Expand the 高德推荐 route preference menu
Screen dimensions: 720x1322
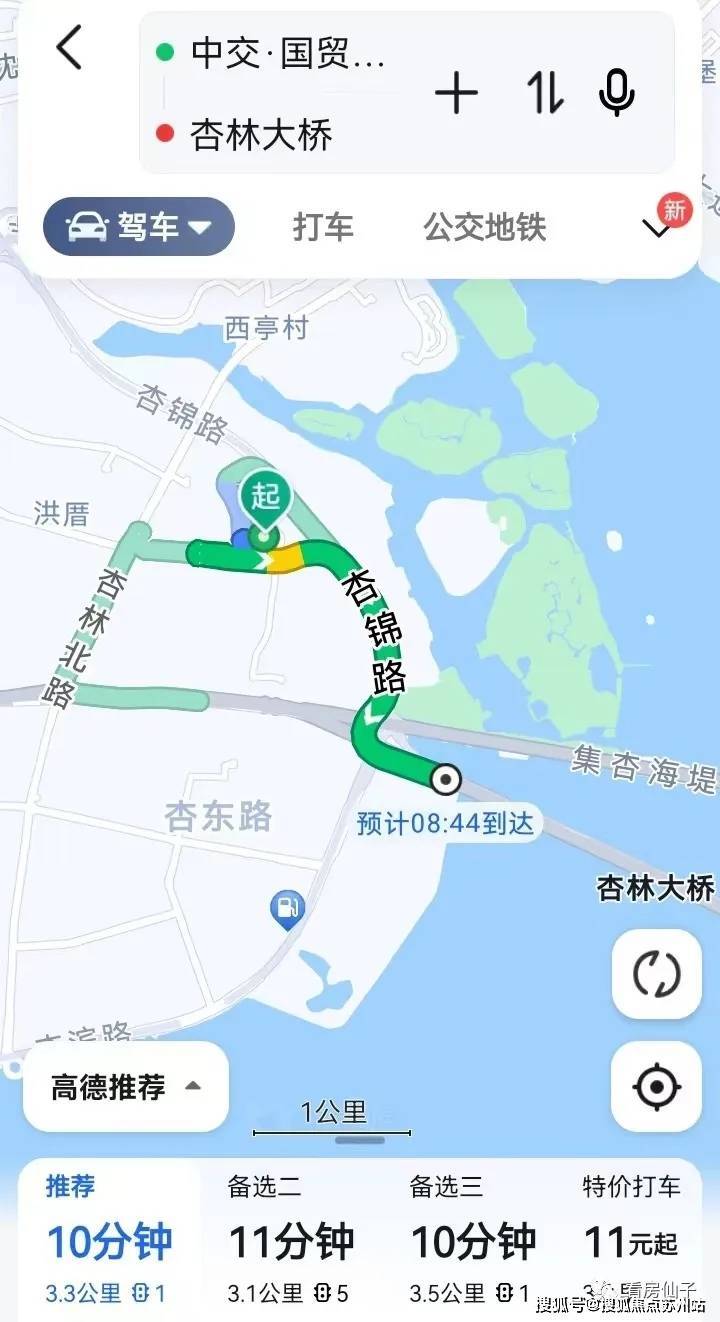(x=126, y=1087)
